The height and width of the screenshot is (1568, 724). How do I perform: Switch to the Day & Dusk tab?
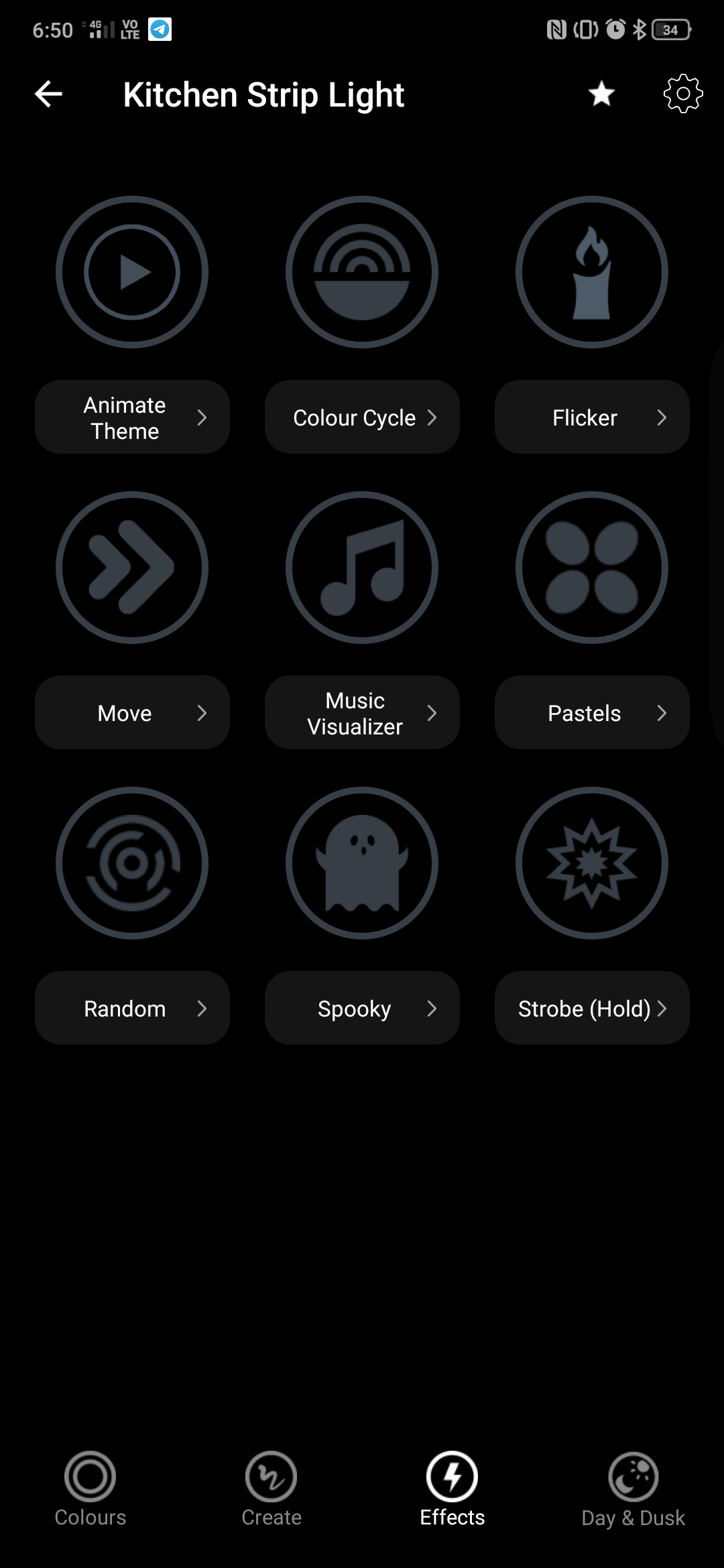coord(633,1490)
